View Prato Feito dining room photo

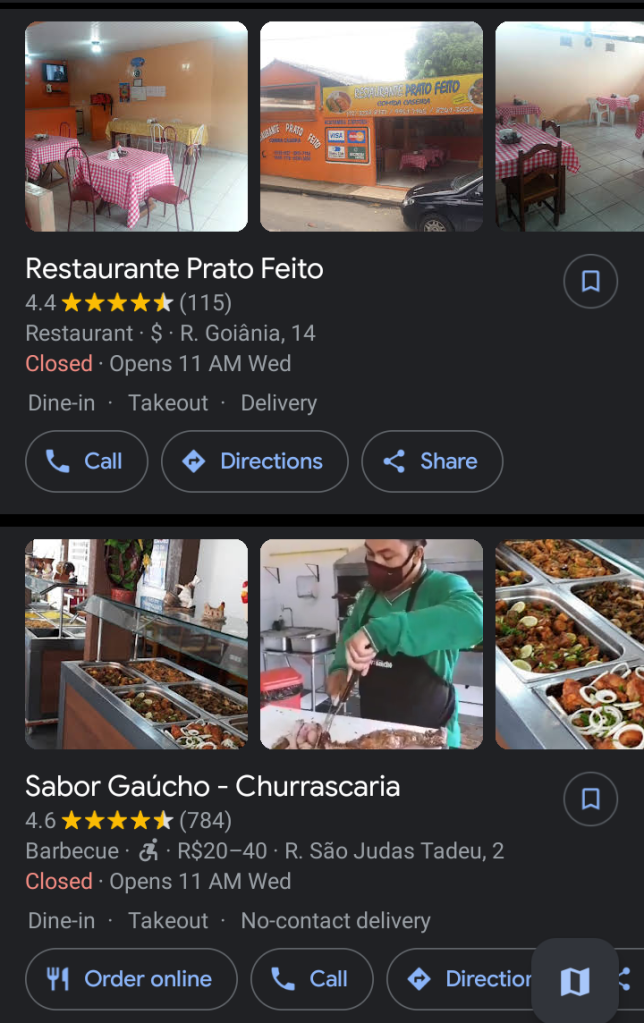click(x=136, y=127)
